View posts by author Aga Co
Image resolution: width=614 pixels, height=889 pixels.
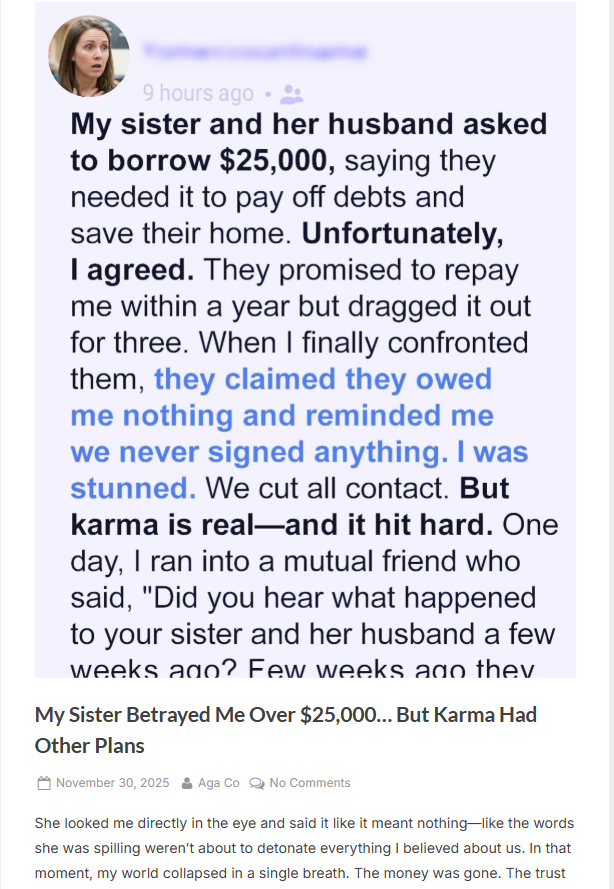218,783
